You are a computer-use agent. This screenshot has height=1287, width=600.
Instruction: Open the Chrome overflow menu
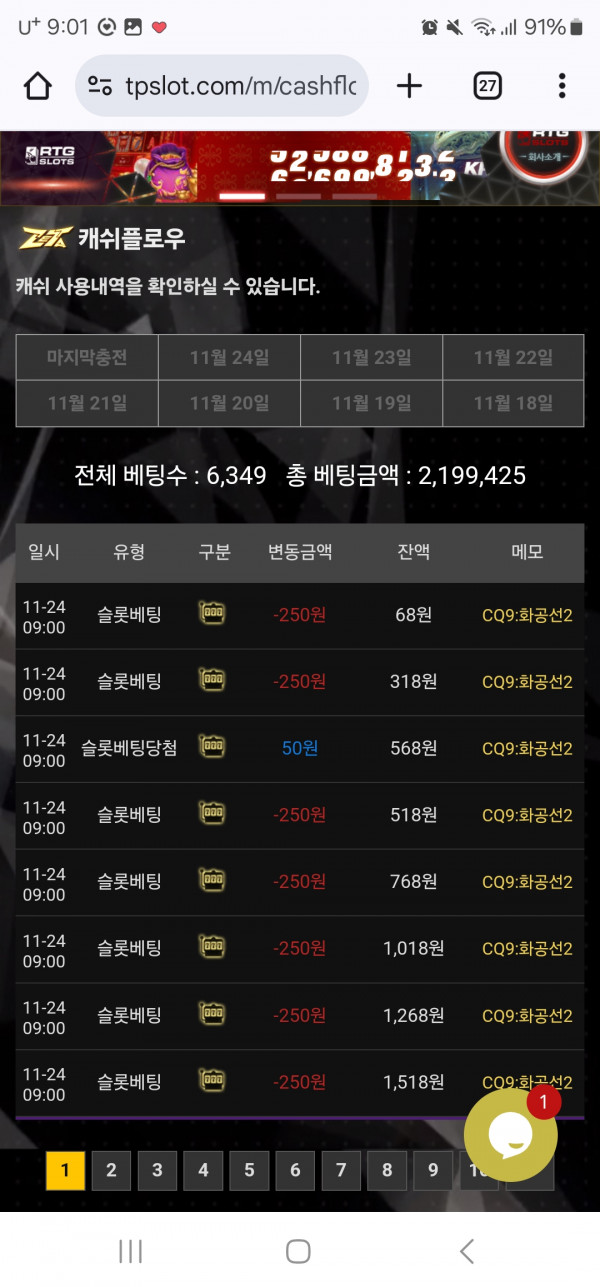[562, 86]
